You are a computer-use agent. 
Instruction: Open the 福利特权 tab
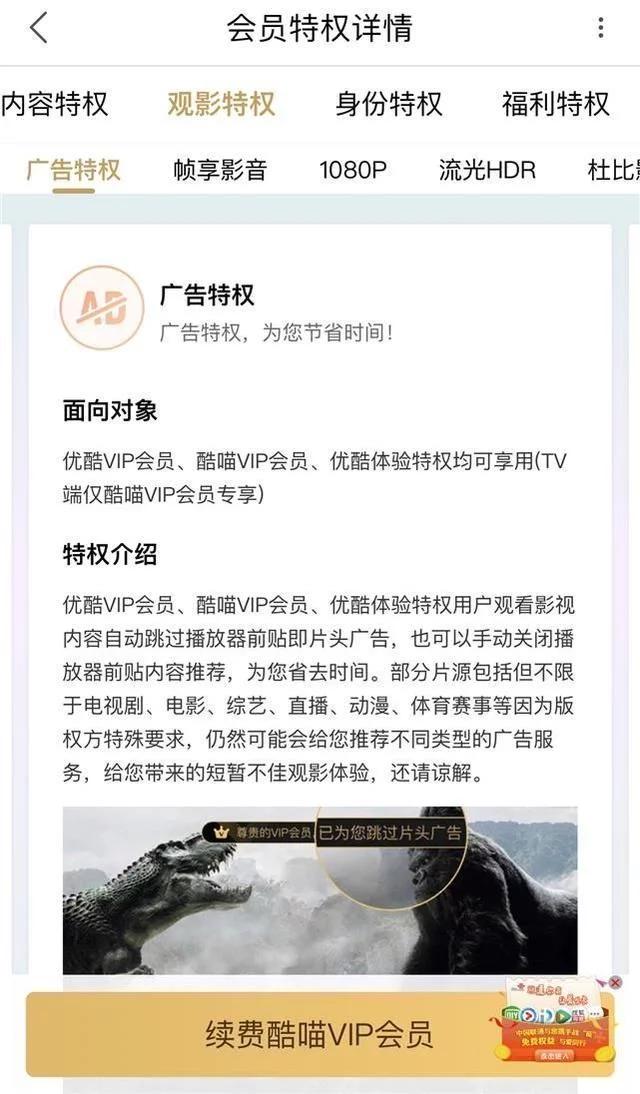[556, 105]
